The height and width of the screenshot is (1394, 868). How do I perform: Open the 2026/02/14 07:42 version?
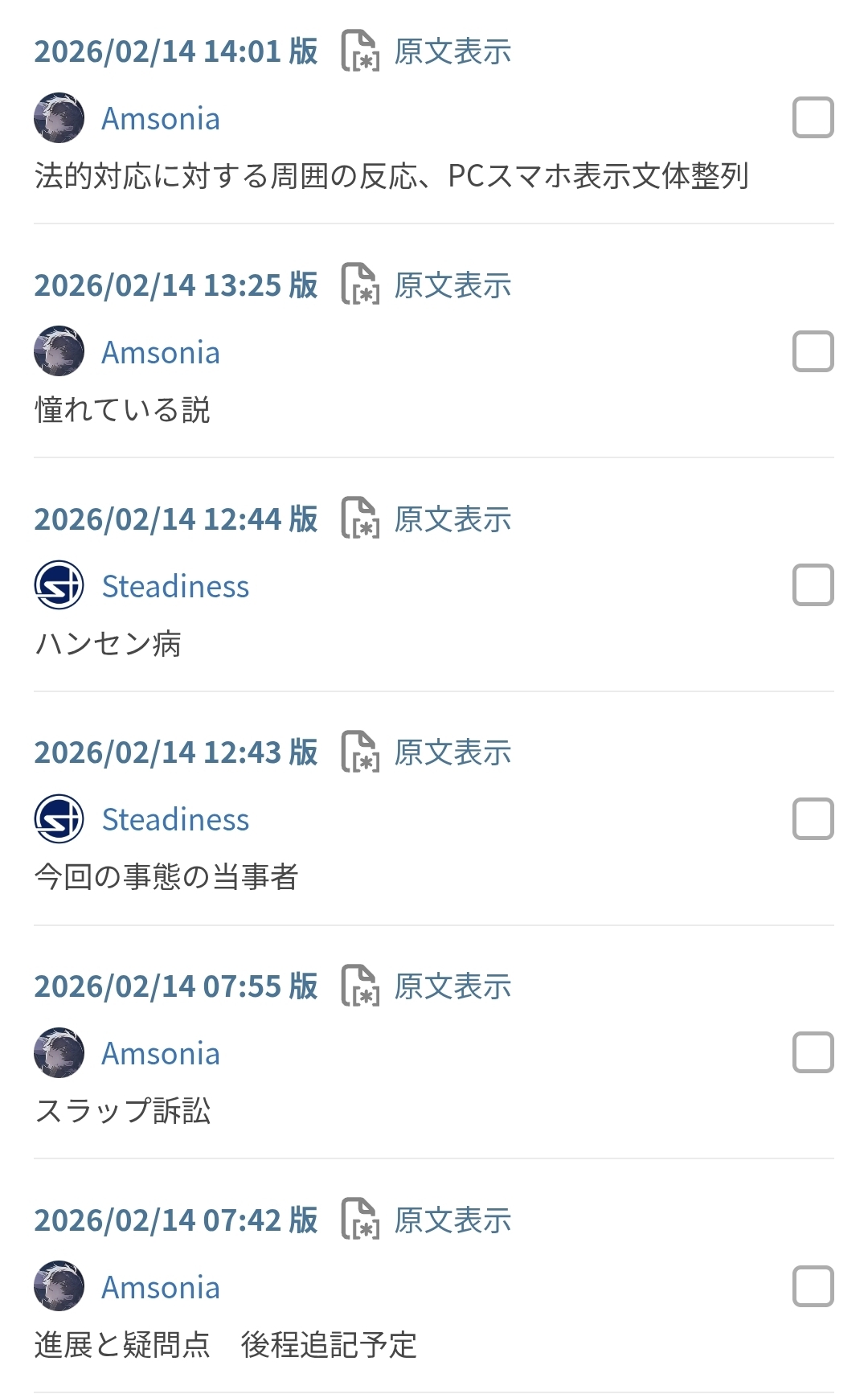click(x=175, y=1220)
